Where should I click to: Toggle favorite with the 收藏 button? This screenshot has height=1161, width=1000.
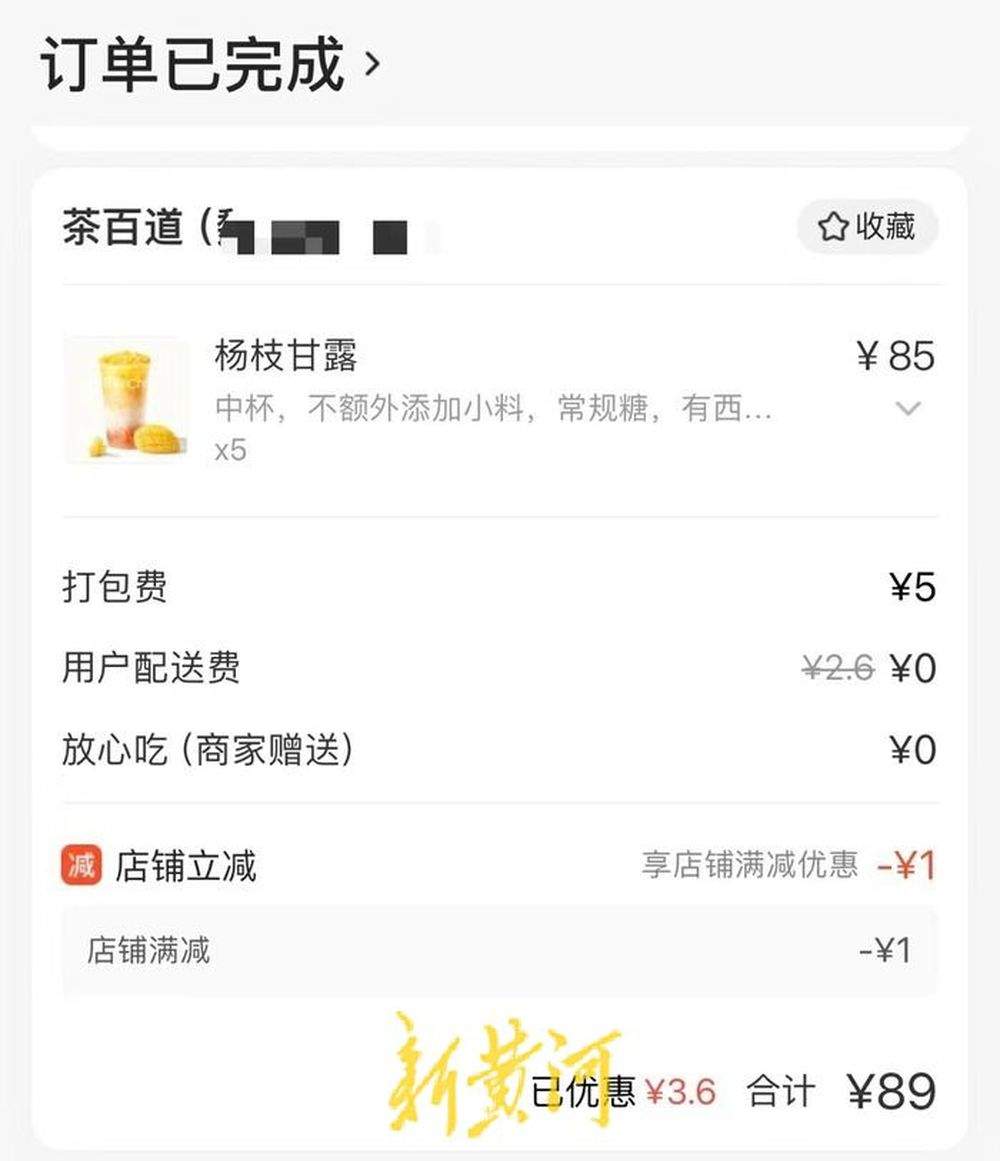click(x=866, y=228)
